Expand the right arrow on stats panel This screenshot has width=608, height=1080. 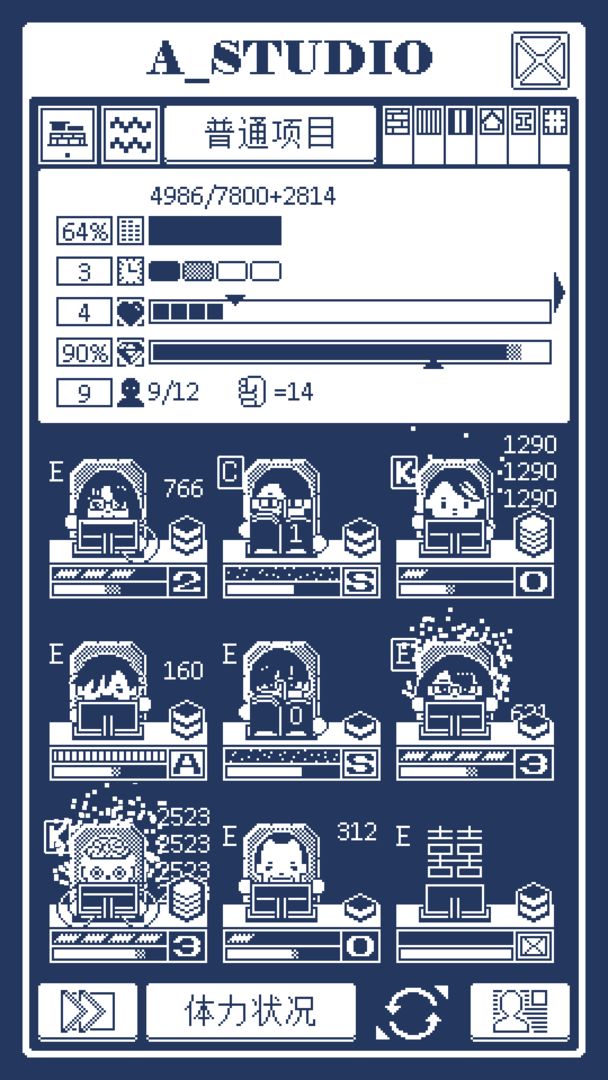click(x=559, y=292)
